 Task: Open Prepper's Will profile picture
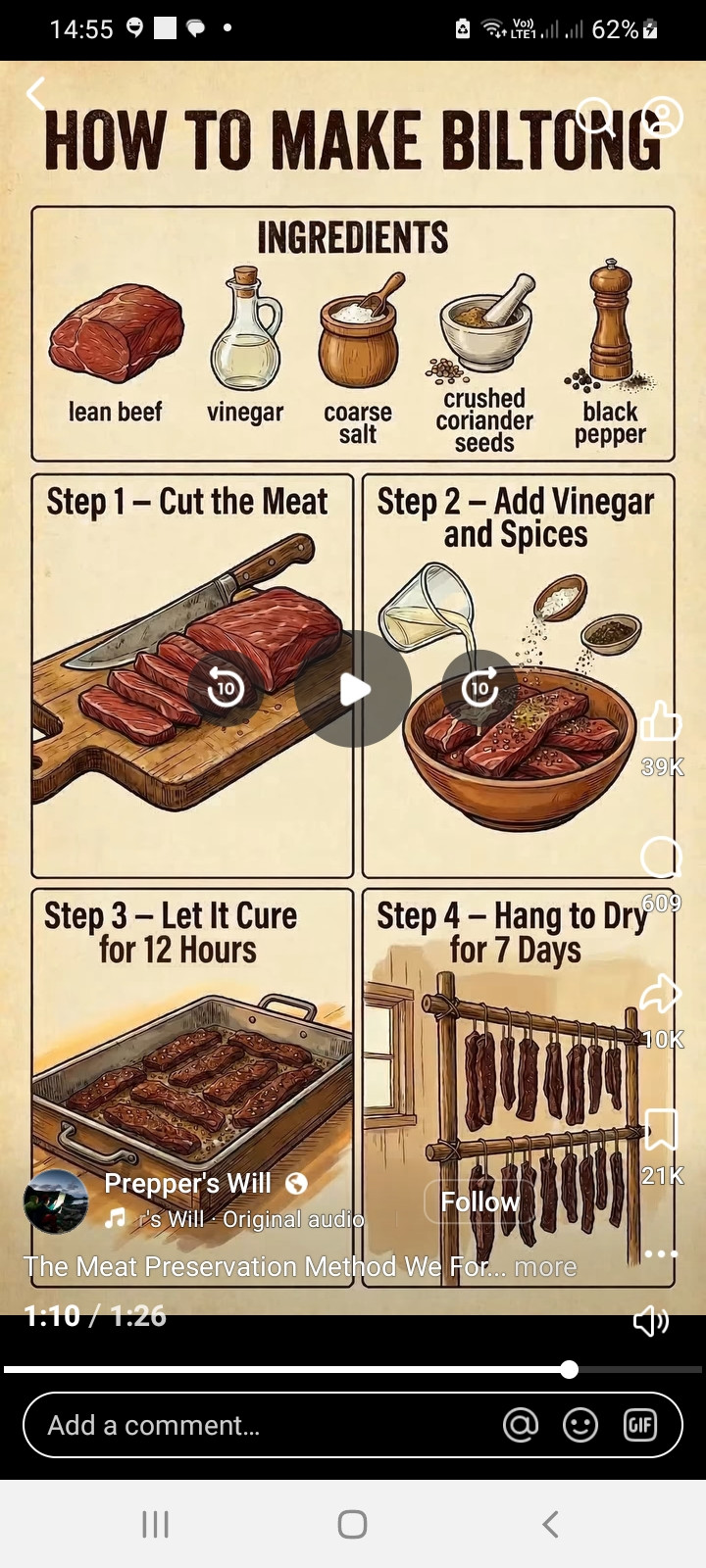coord(56,1201)
